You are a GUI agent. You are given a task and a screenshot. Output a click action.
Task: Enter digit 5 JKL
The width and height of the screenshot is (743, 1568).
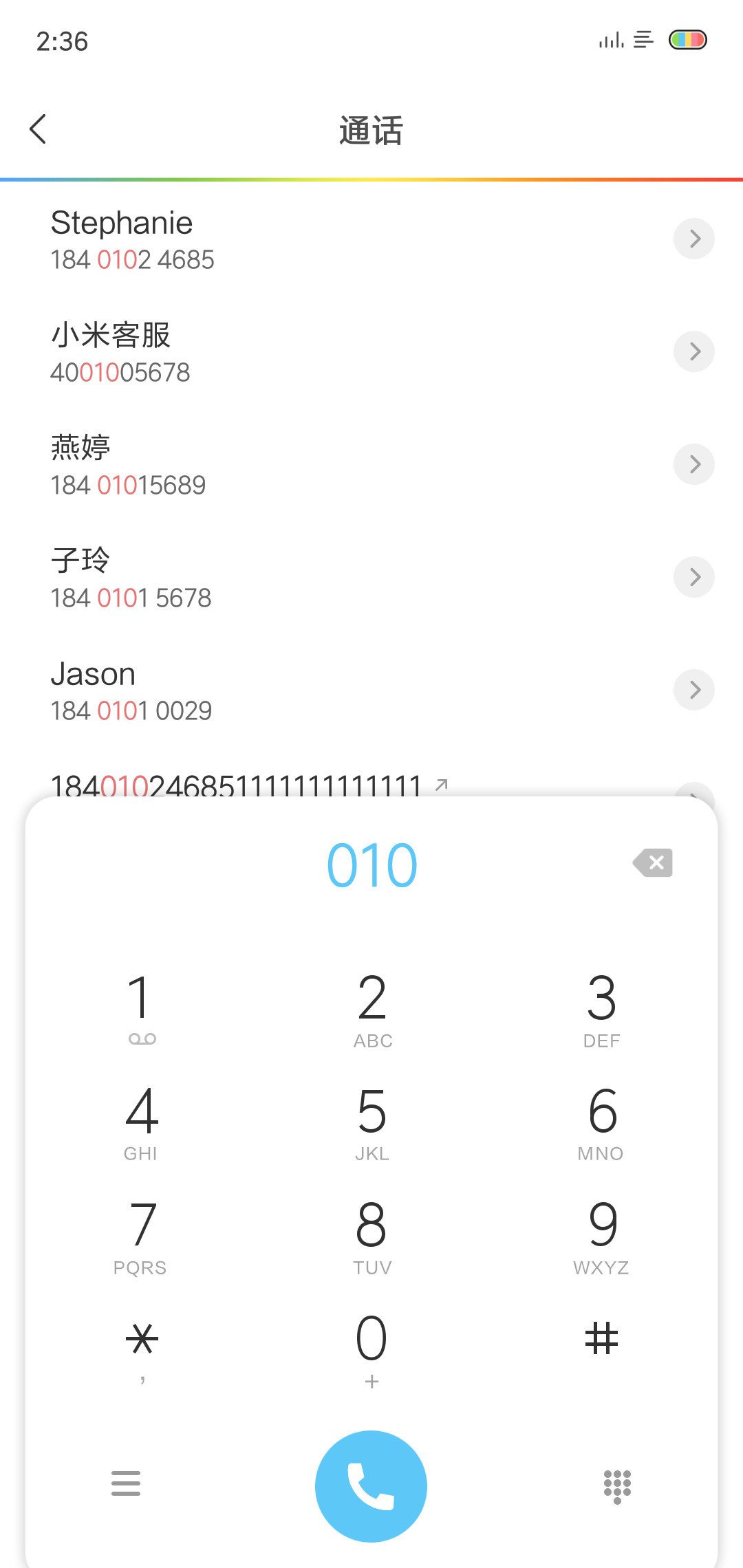coord(372,1122)
